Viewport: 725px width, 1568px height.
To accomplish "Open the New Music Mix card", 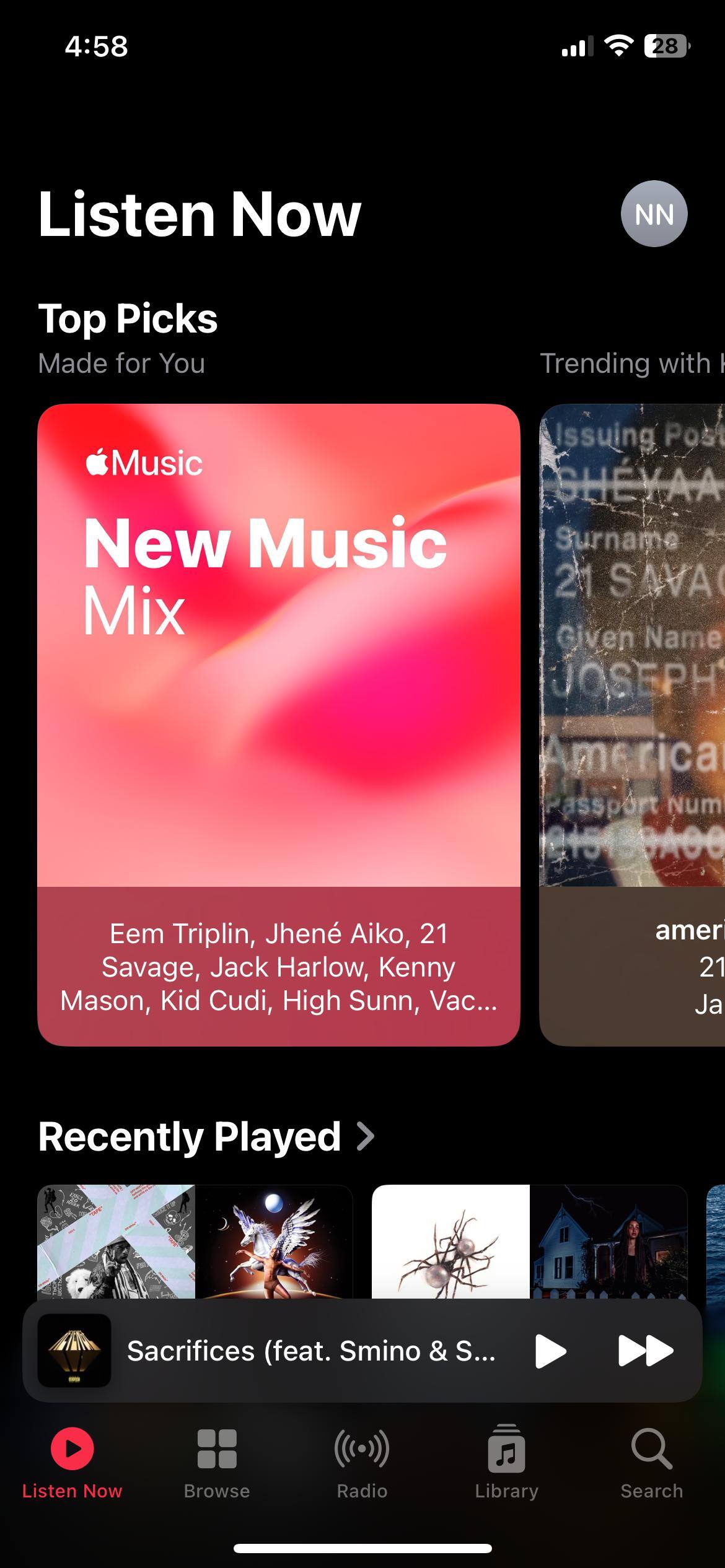I will [x=278, y=725].
